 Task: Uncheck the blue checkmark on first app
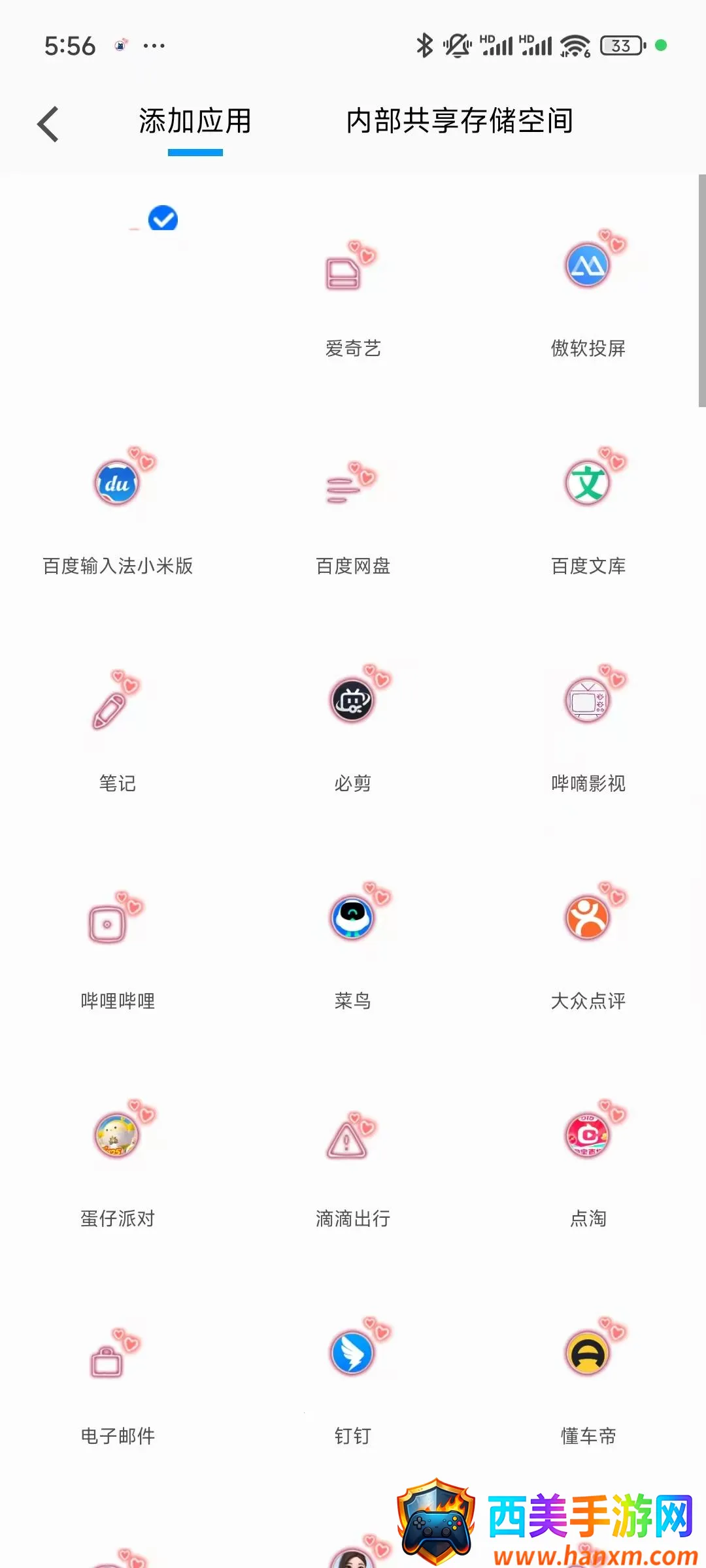pos(163,218)
